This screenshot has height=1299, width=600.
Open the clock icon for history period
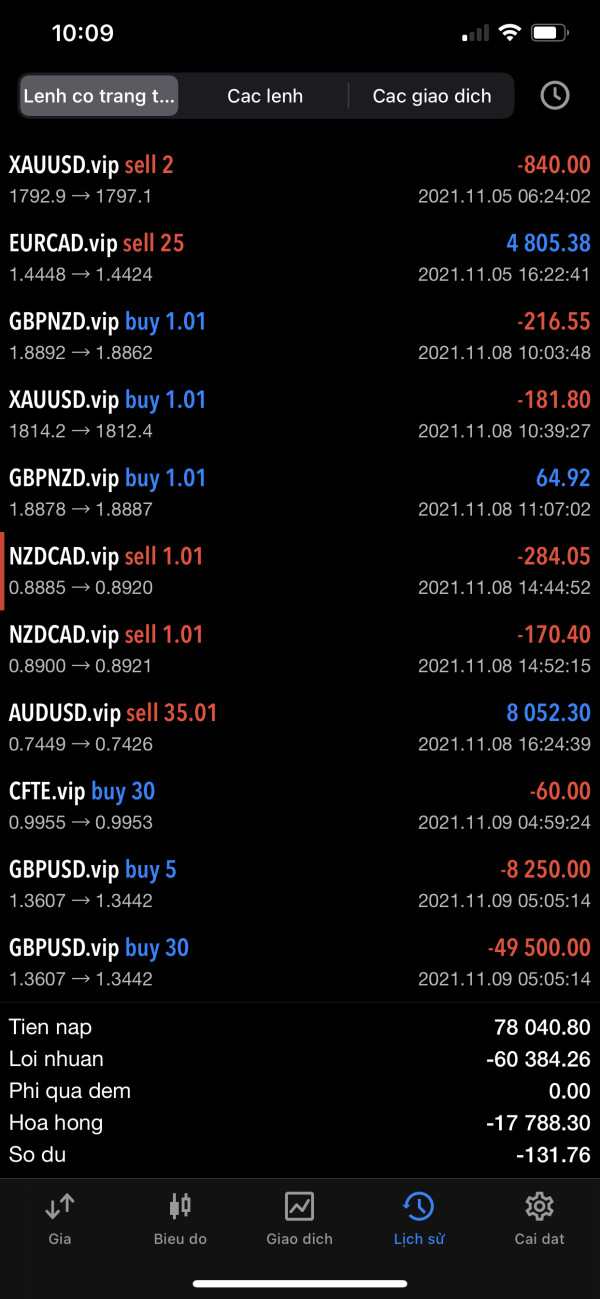pos(554,96)
